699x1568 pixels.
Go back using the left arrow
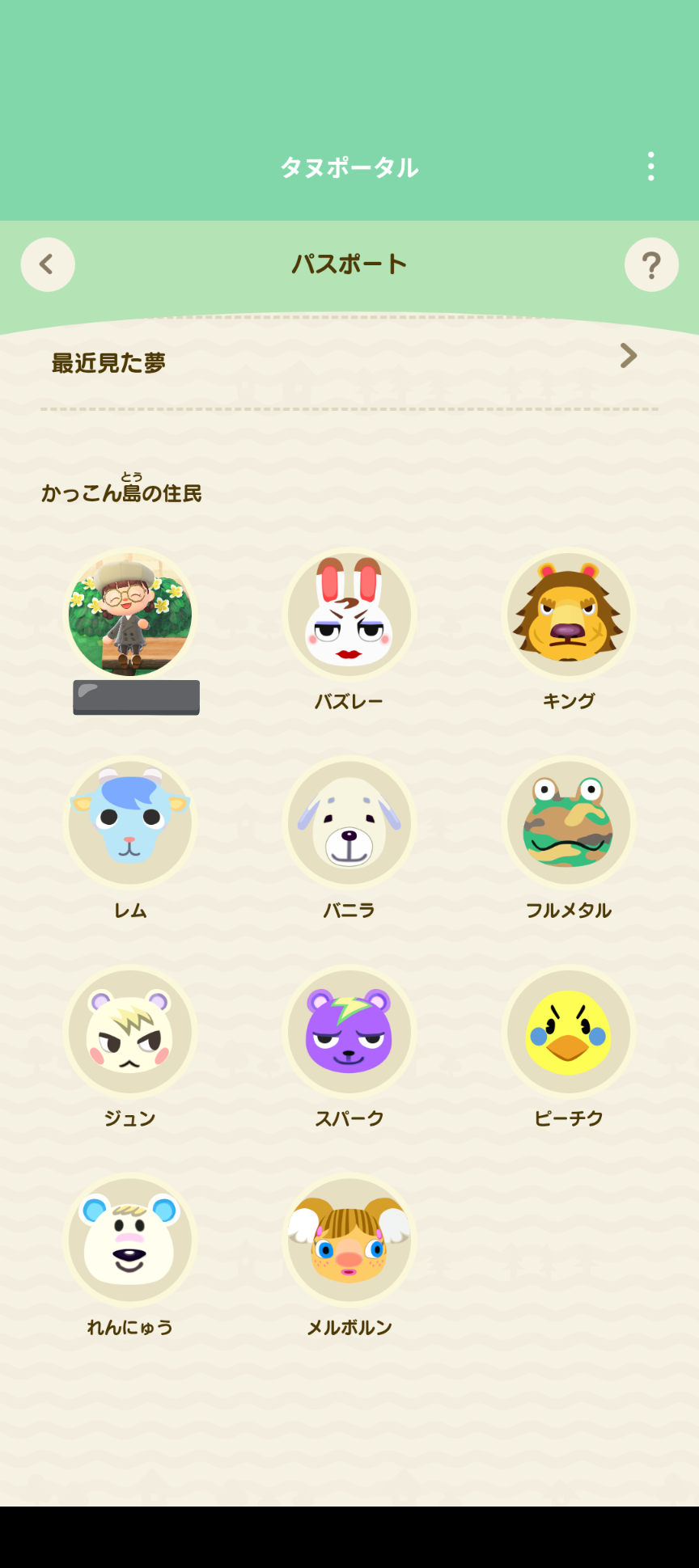47,264
